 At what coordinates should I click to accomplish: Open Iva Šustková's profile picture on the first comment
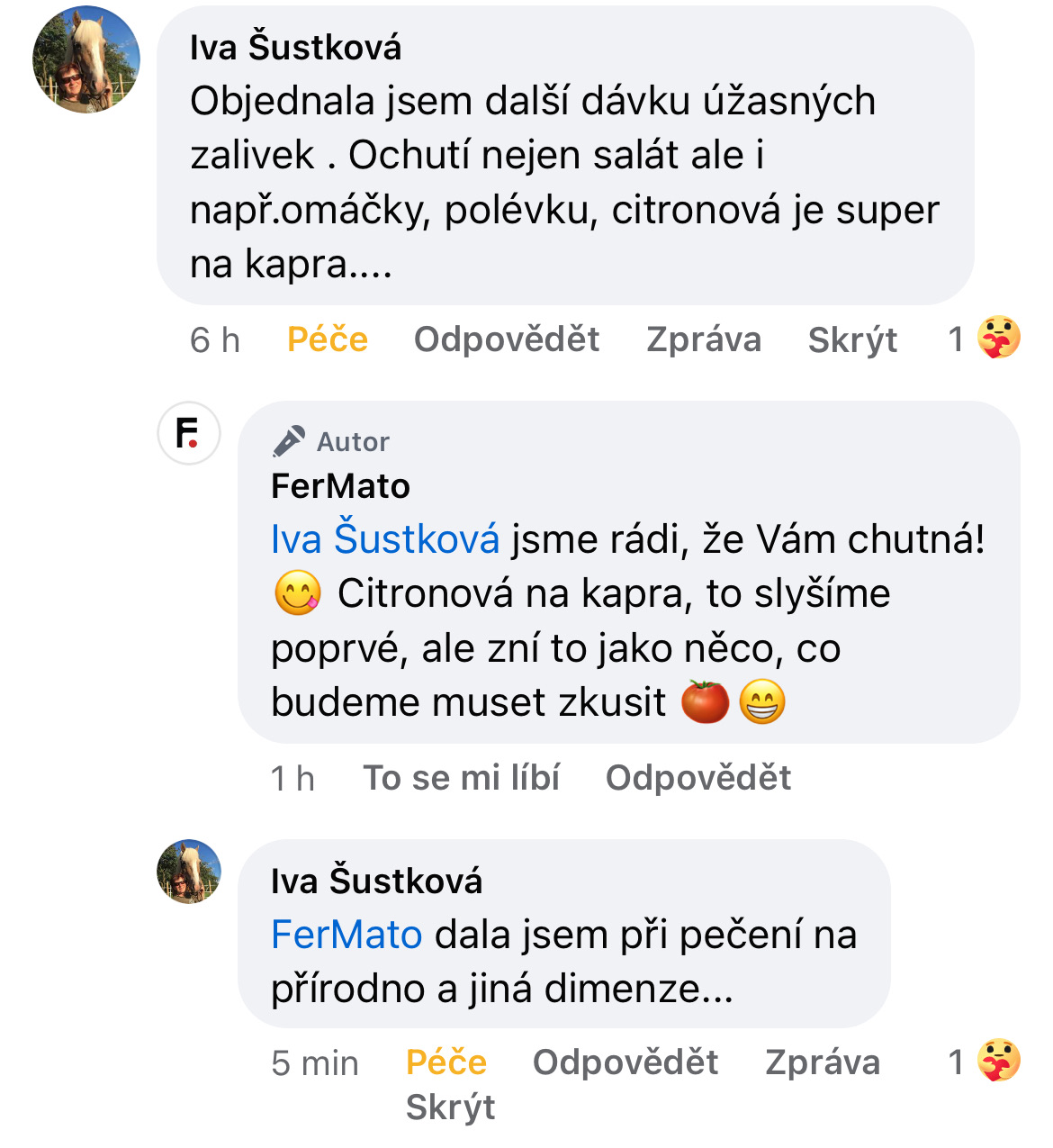(86, 59)
